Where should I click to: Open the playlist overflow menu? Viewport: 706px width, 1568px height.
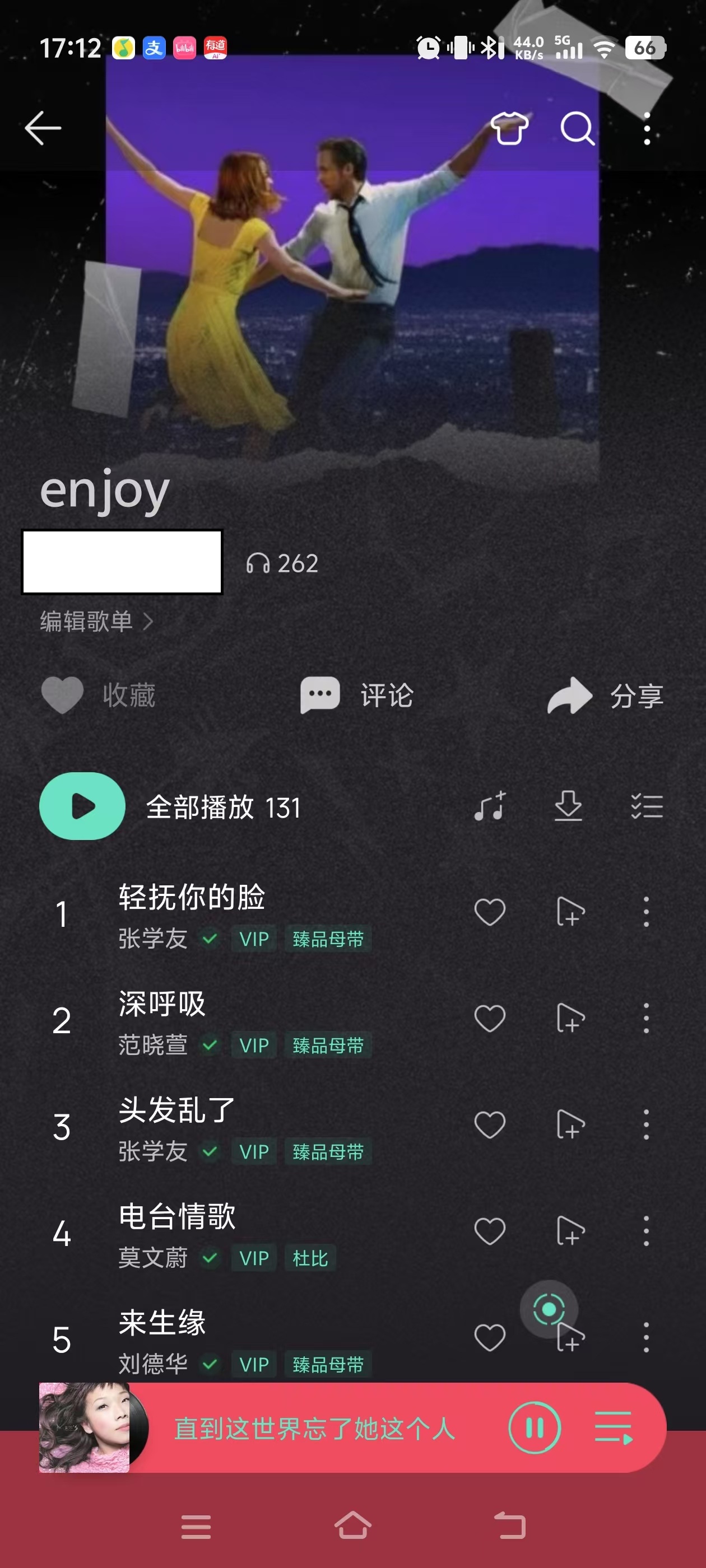tap(647, 128)
